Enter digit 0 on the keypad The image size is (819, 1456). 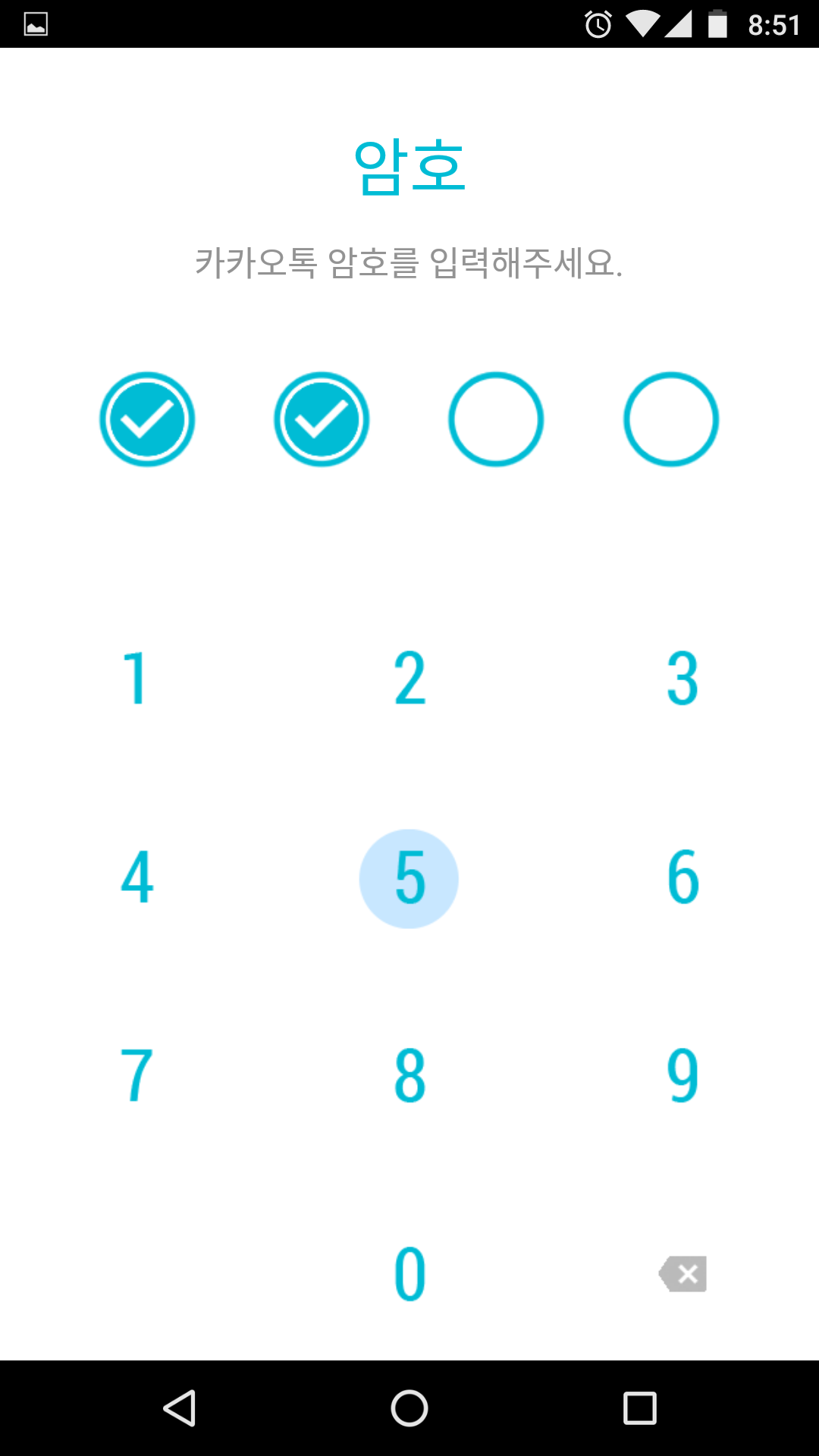pyautogui.click(x=409, y=1274)
